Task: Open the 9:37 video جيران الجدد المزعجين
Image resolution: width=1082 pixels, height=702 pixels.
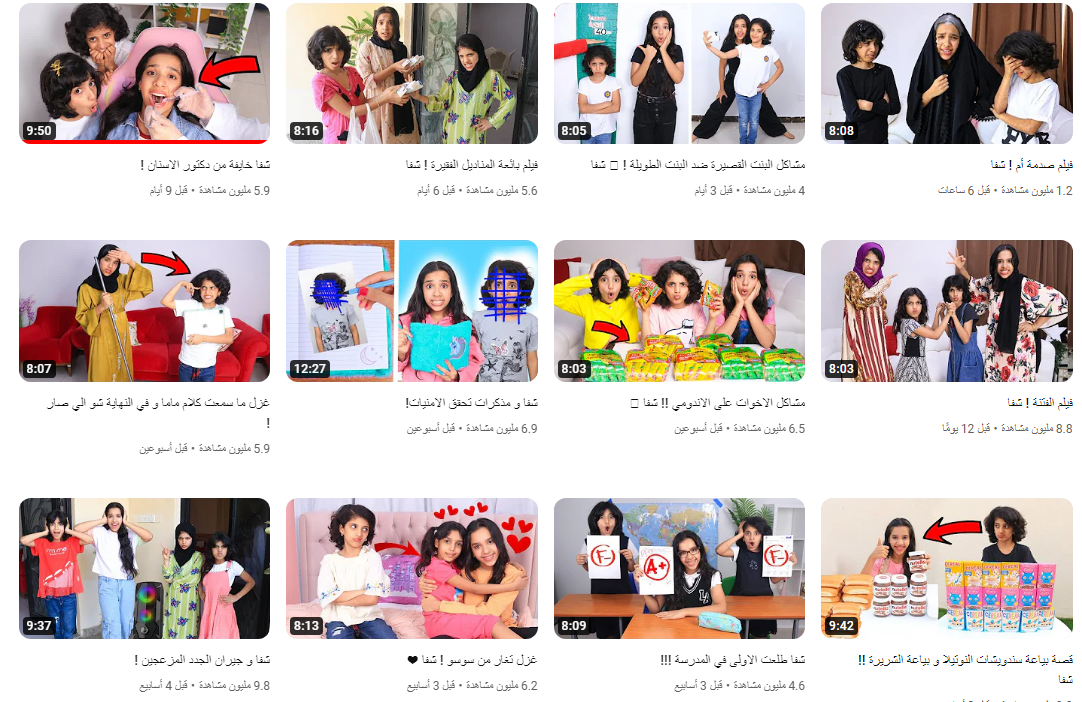Action: [x=144, y=569]
